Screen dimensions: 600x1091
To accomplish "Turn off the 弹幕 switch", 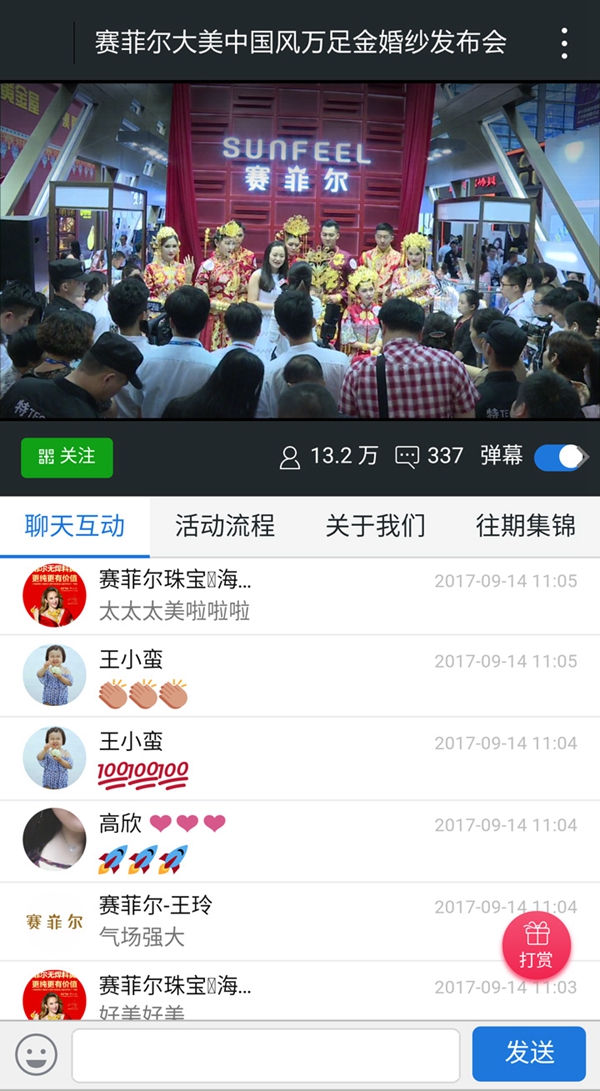I will point(560,457).
